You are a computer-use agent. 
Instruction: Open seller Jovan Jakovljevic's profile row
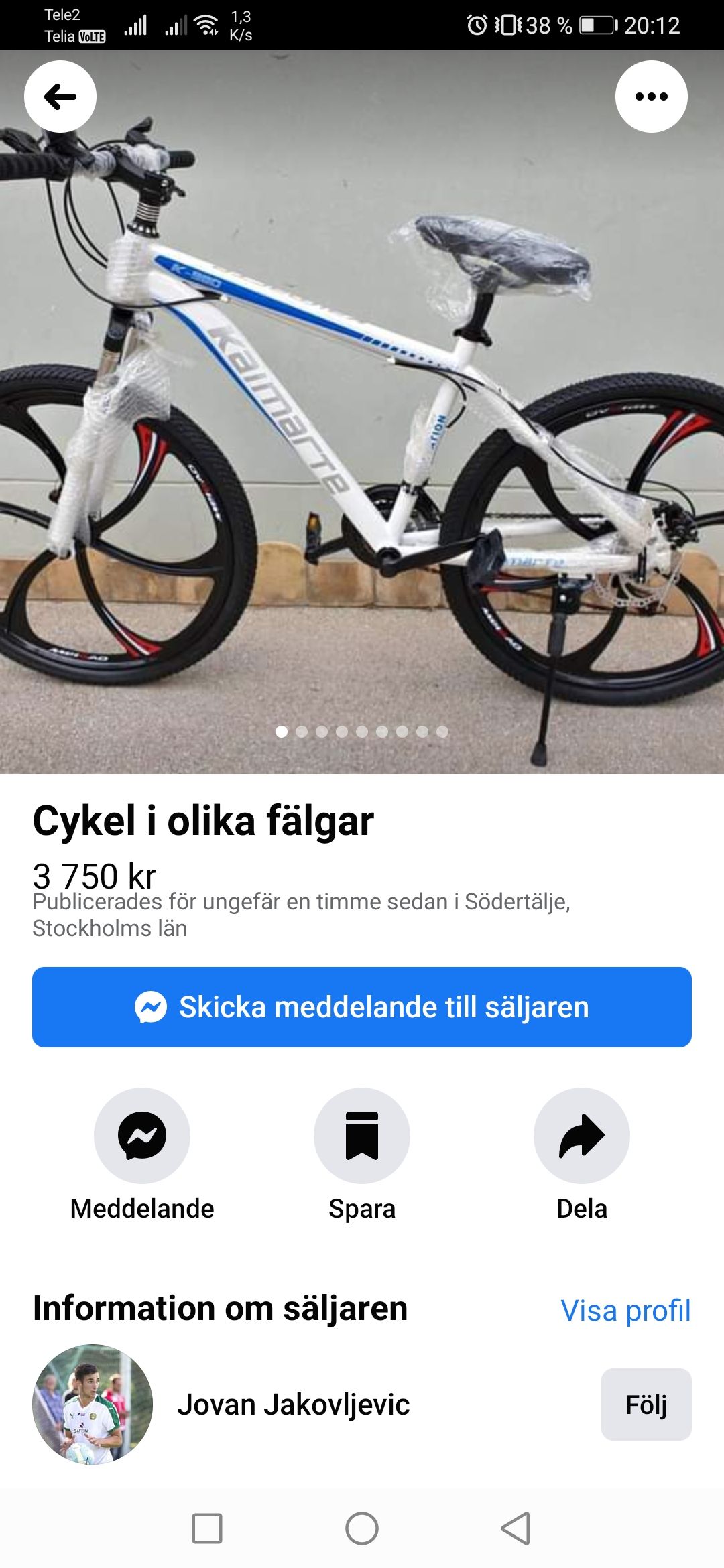click(293, 1404)
